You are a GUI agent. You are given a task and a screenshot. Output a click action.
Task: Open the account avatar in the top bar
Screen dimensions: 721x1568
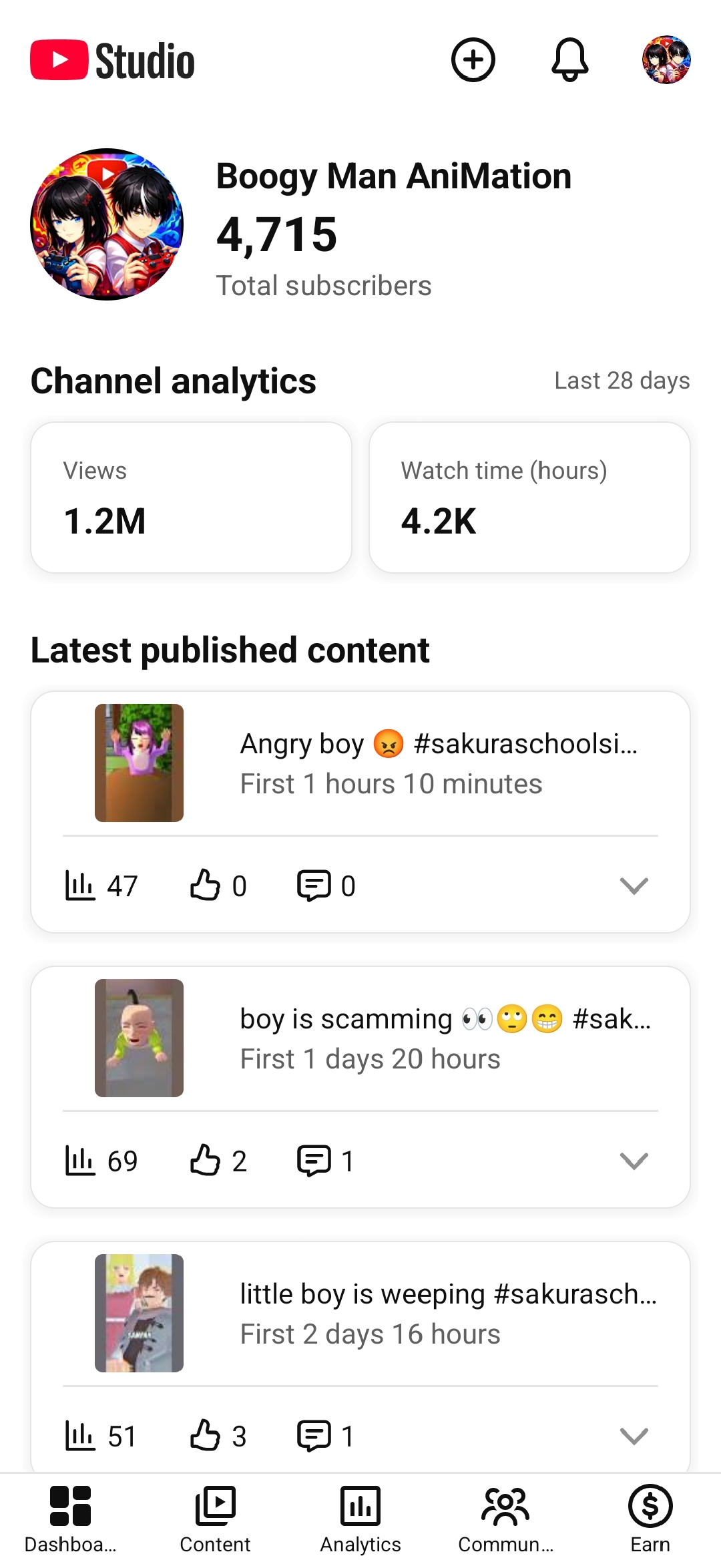click(x=666, y=60)
